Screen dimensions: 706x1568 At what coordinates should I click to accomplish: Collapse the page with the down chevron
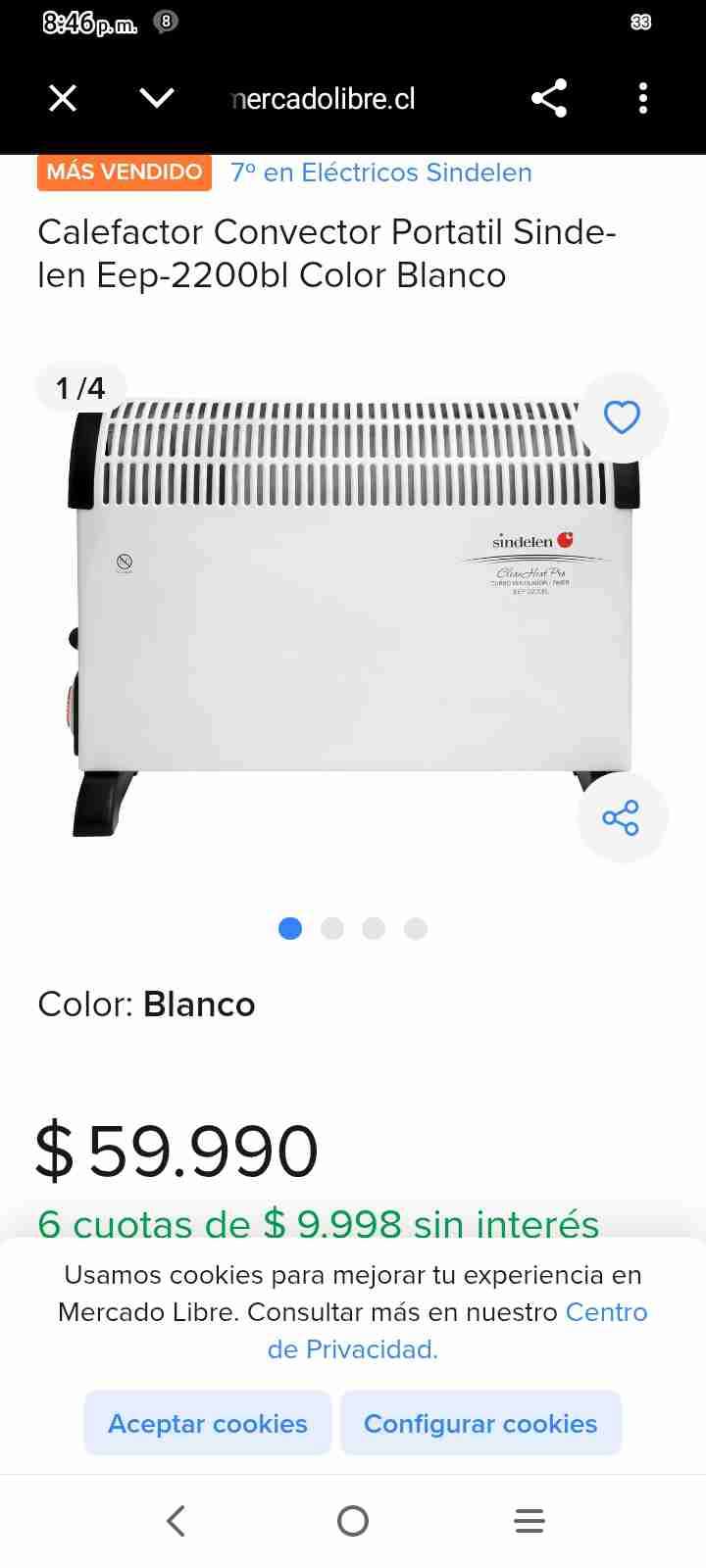pos(156,98)
